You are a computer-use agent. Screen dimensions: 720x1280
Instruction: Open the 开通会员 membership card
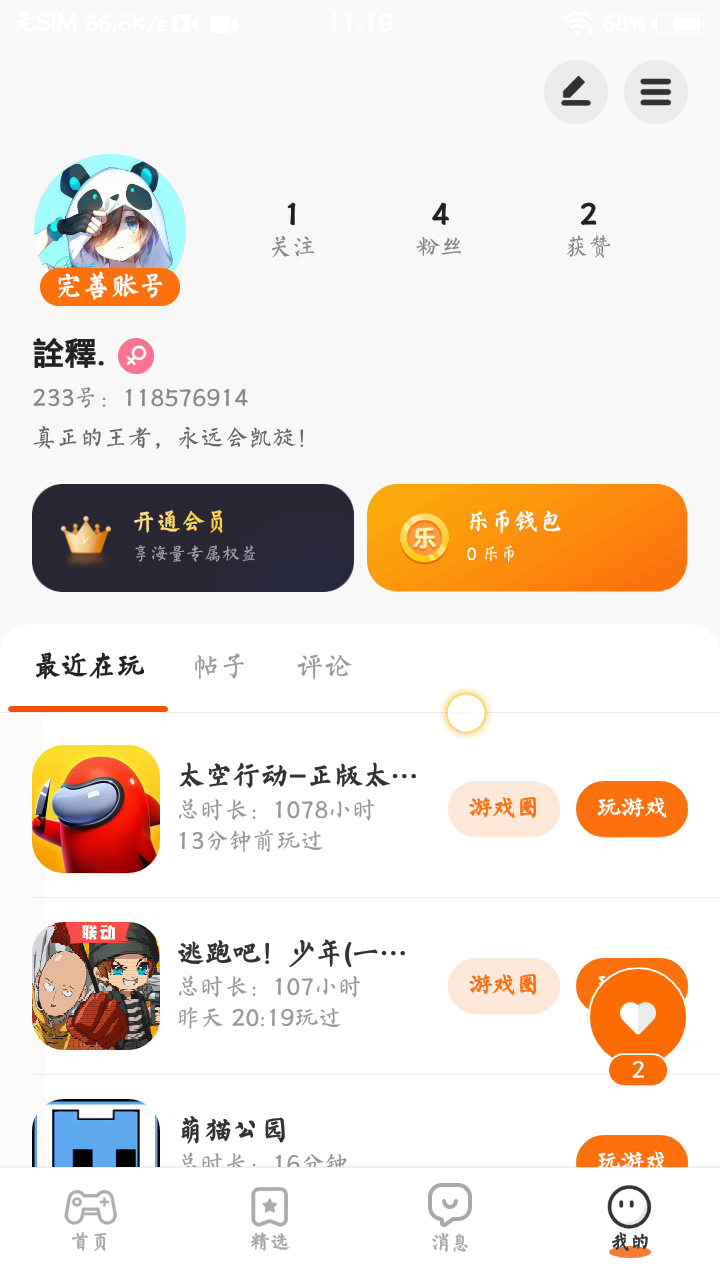point(193,538)
